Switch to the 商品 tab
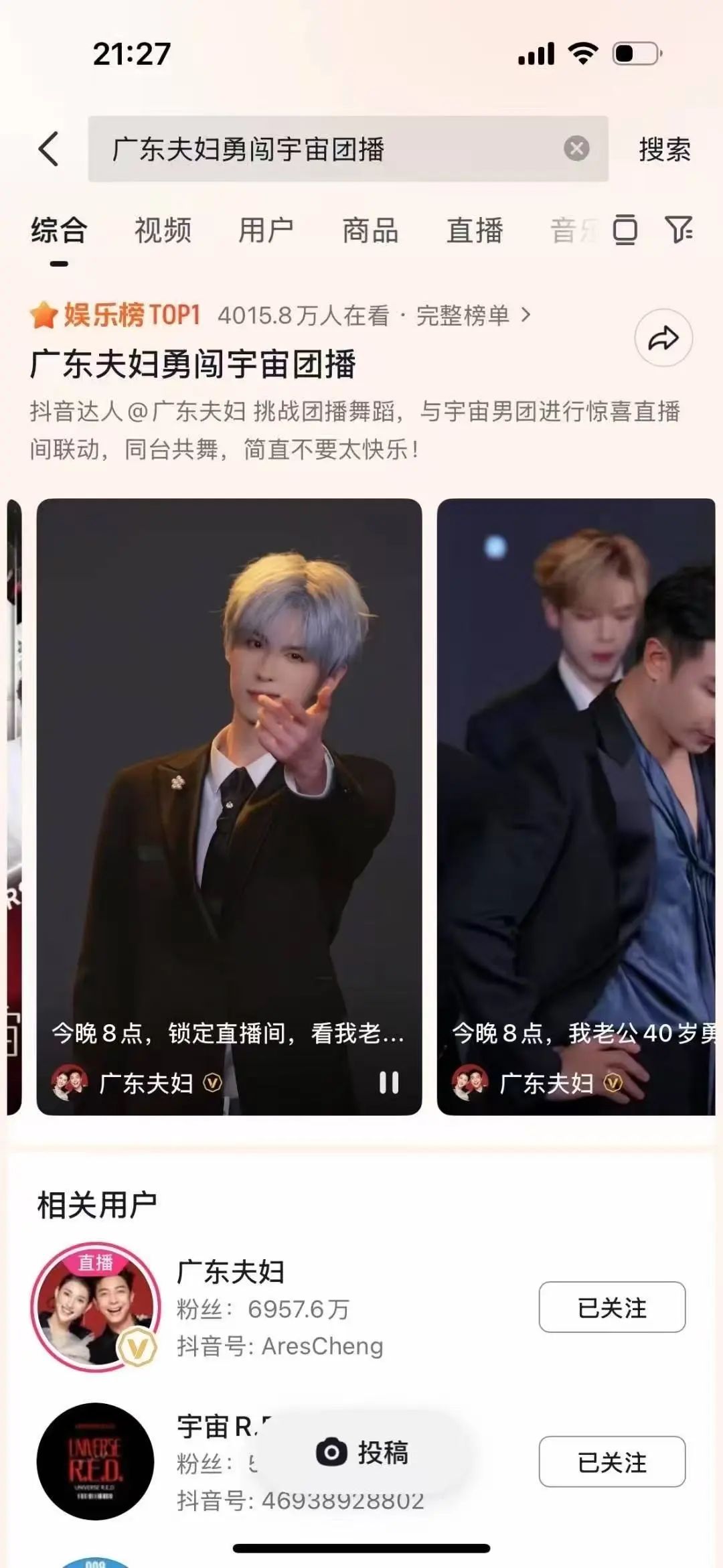 click(370, 230)
